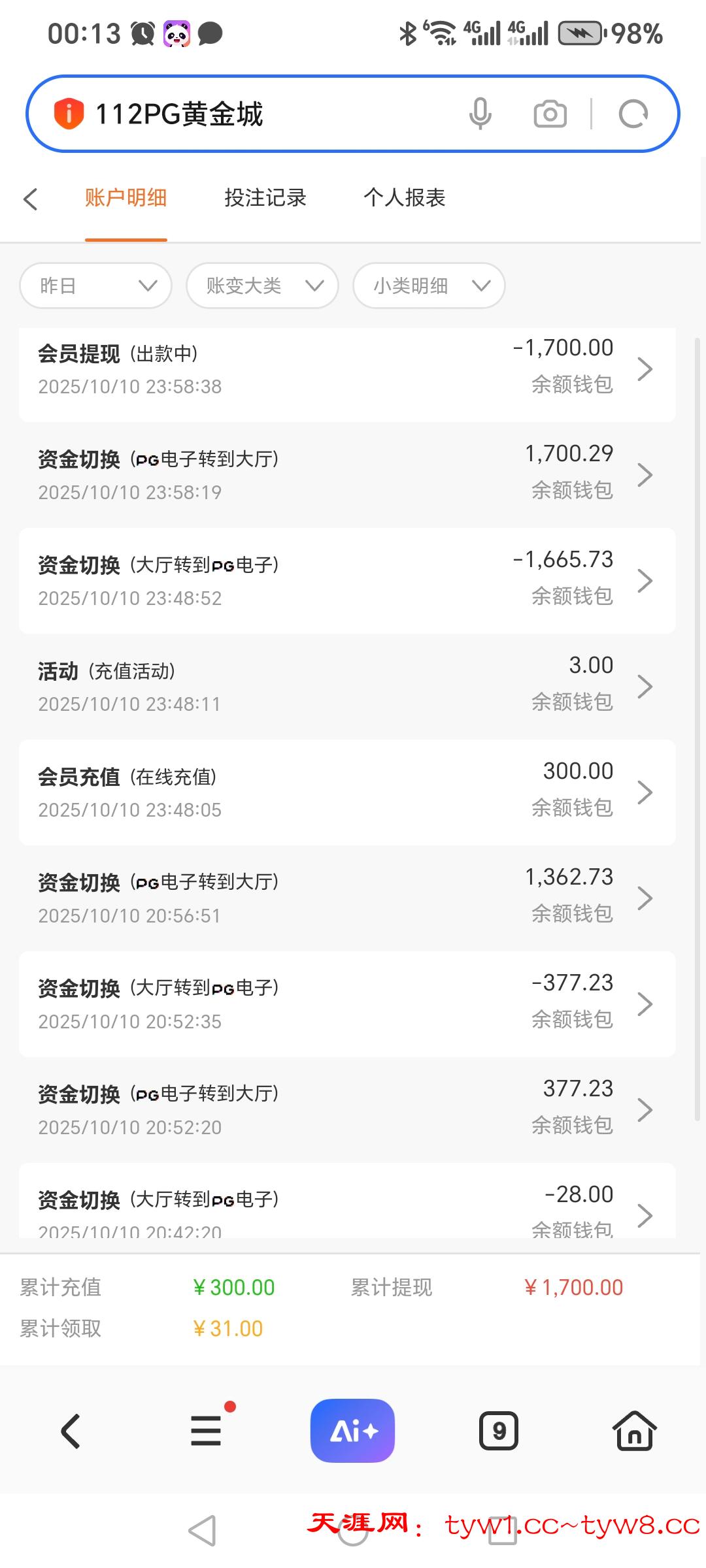Open the 会员充值 300.00 record
706x1568 pixels.
click(346, 792)
